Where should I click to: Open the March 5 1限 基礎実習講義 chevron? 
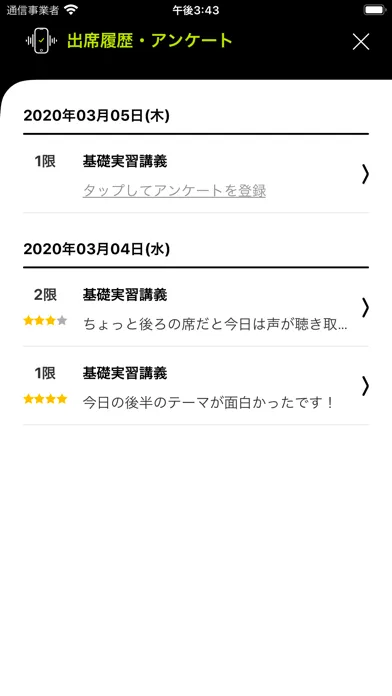(365, 174)
